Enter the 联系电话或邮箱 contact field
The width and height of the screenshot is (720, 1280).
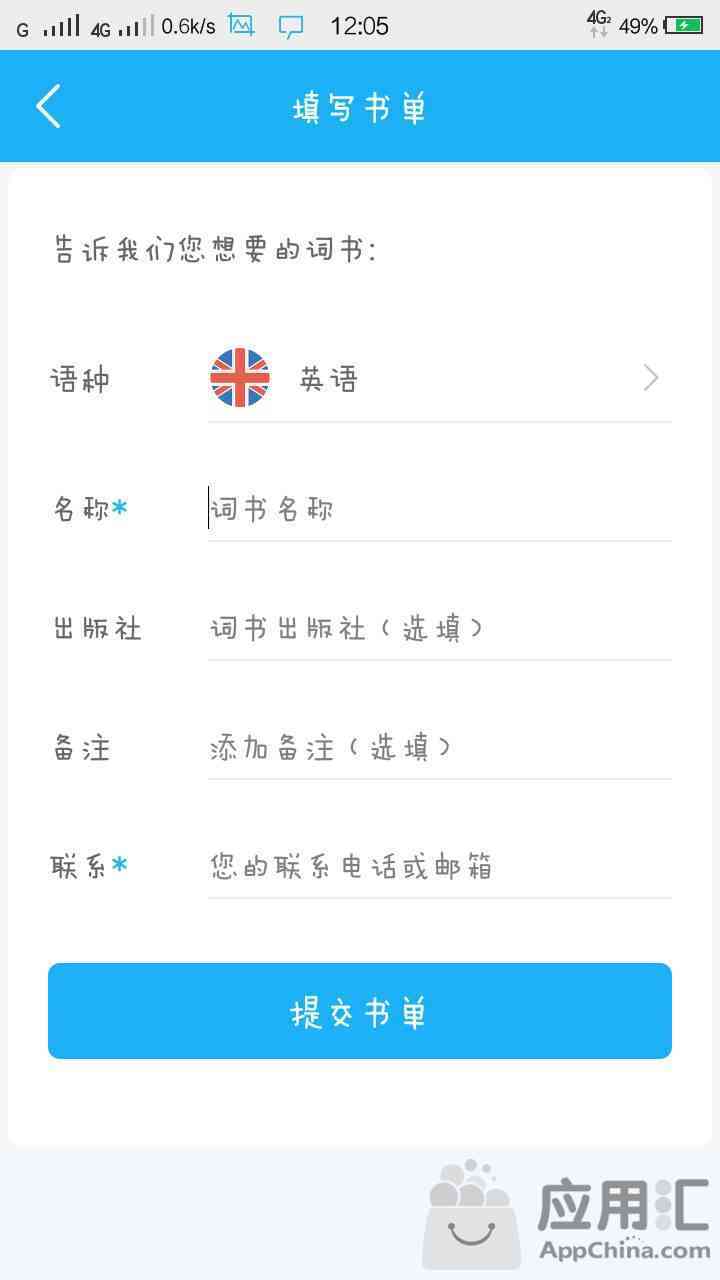tap(440, 866)
